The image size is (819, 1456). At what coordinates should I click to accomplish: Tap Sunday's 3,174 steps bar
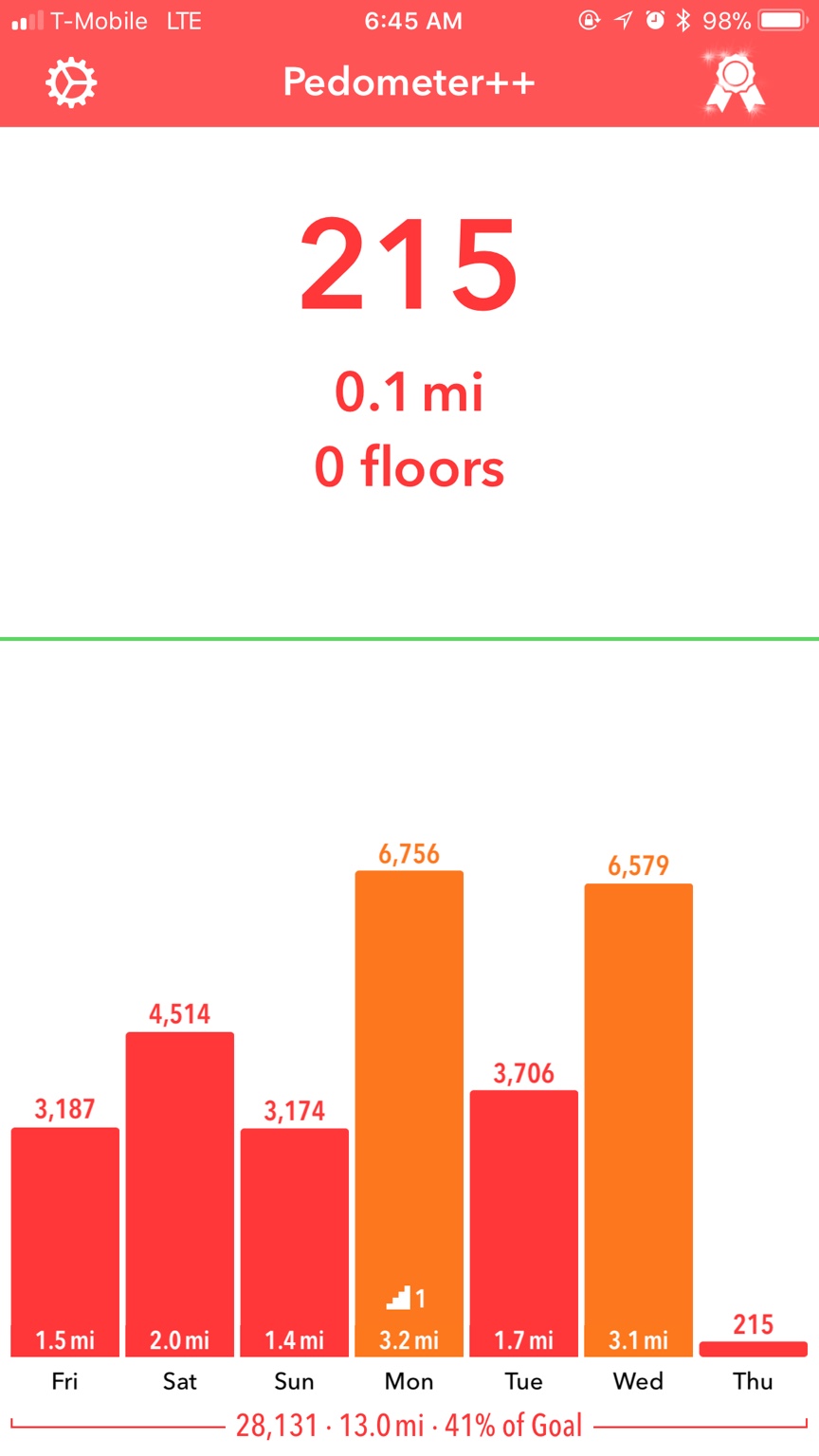(295, 1243)
